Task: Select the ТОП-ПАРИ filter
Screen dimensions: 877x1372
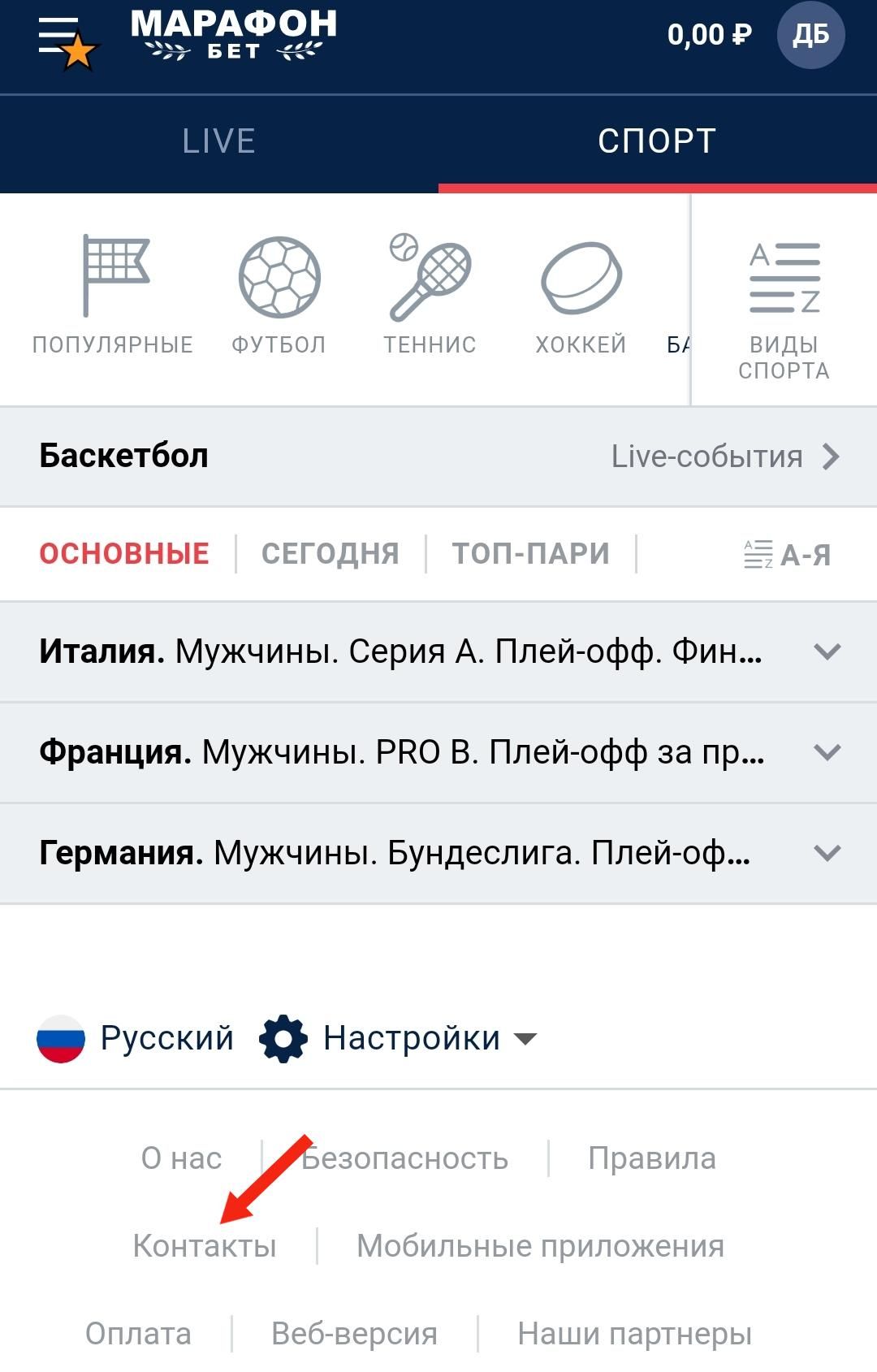Action: 529,553
